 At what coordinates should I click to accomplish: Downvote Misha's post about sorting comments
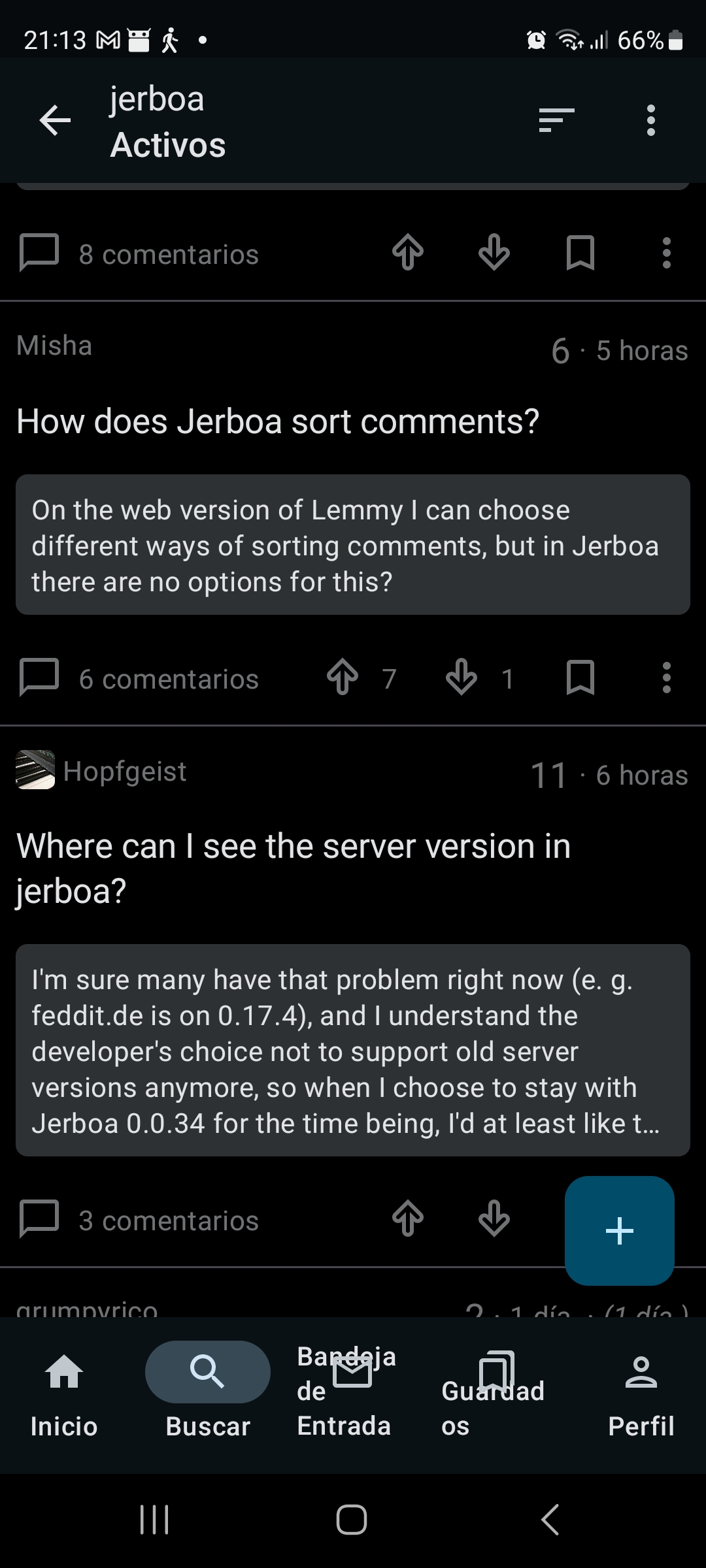tap(462, 678)
